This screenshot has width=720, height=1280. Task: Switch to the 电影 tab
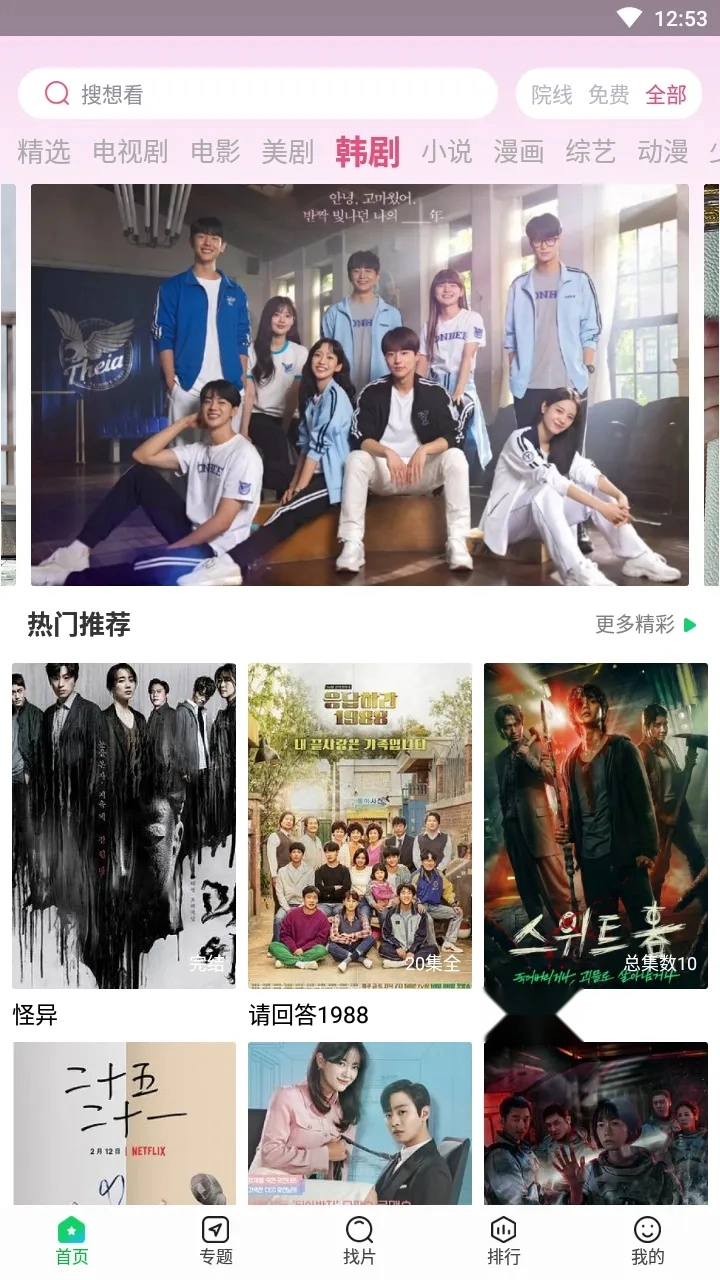click(215, 152)
